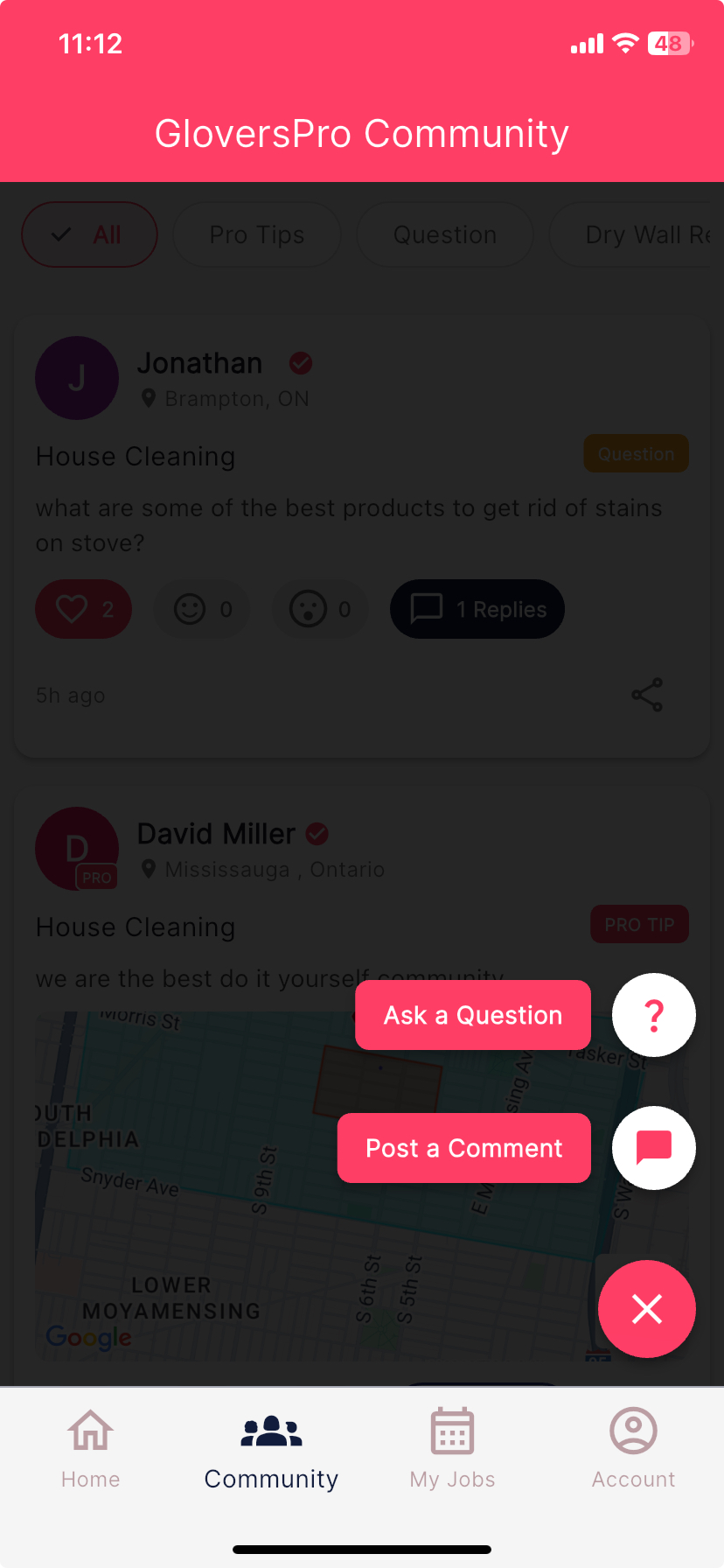Image resolution: width=724 pixels, height=1568 pixels.
Task: Tap the Question tag on Jonathan's post
Action: 636,453
